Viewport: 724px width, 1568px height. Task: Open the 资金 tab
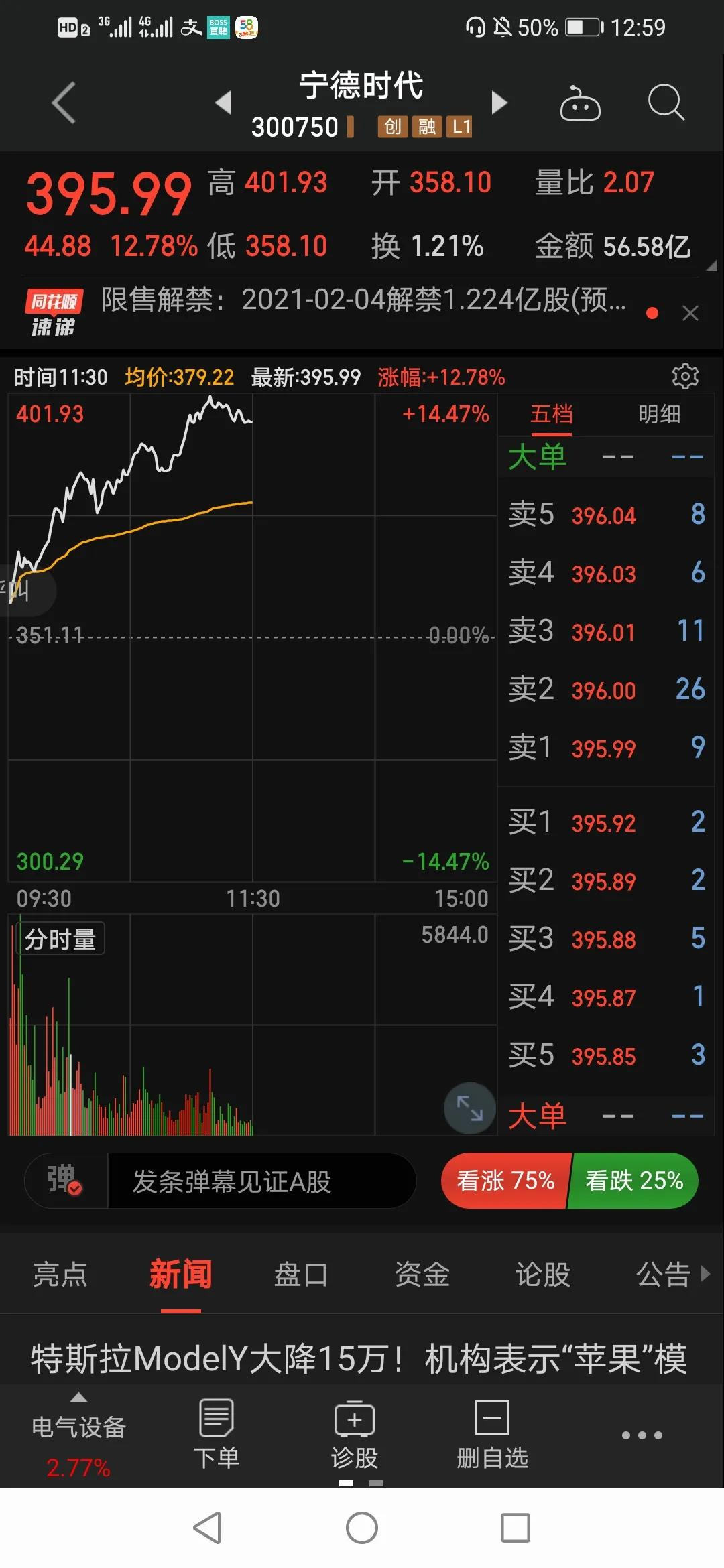point(422,1274)
